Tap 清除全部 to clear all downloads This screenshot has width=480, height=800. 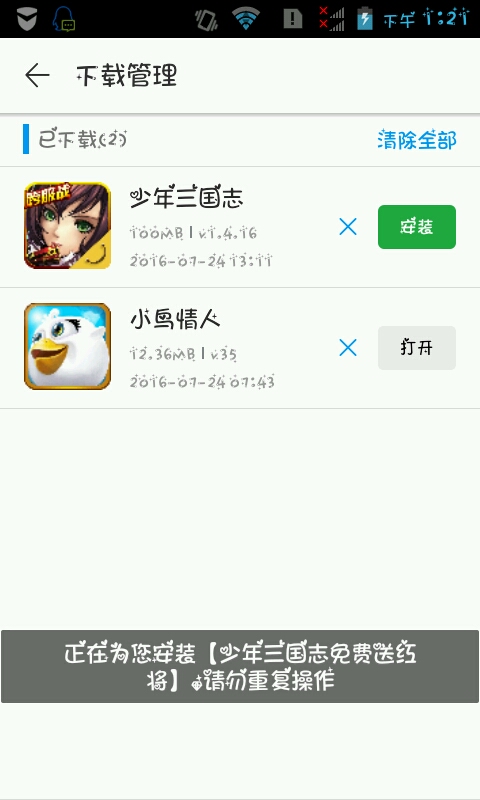pos(417,140)
